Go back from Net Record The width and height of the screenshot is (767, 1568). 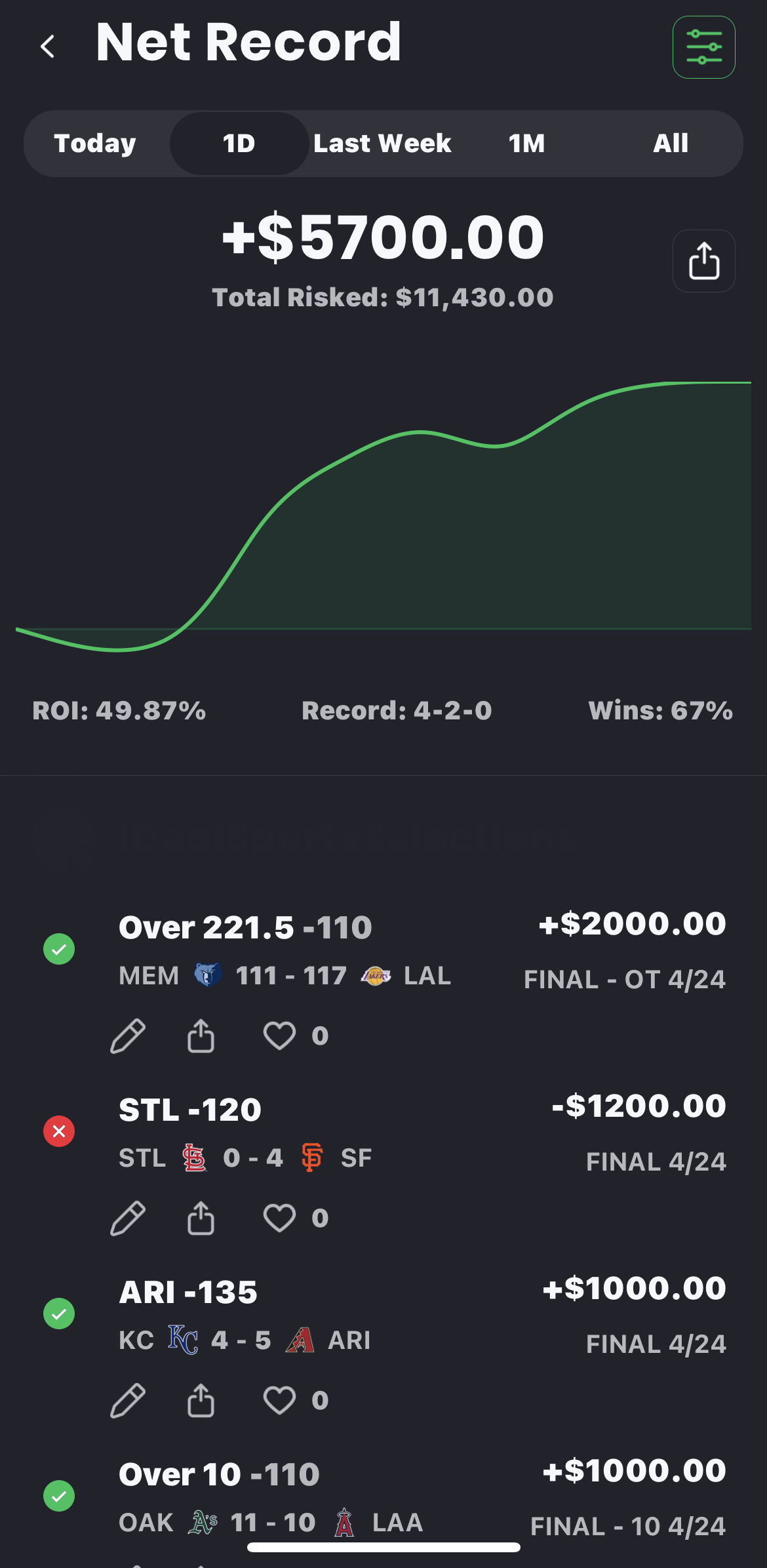[x=47, y=47]
